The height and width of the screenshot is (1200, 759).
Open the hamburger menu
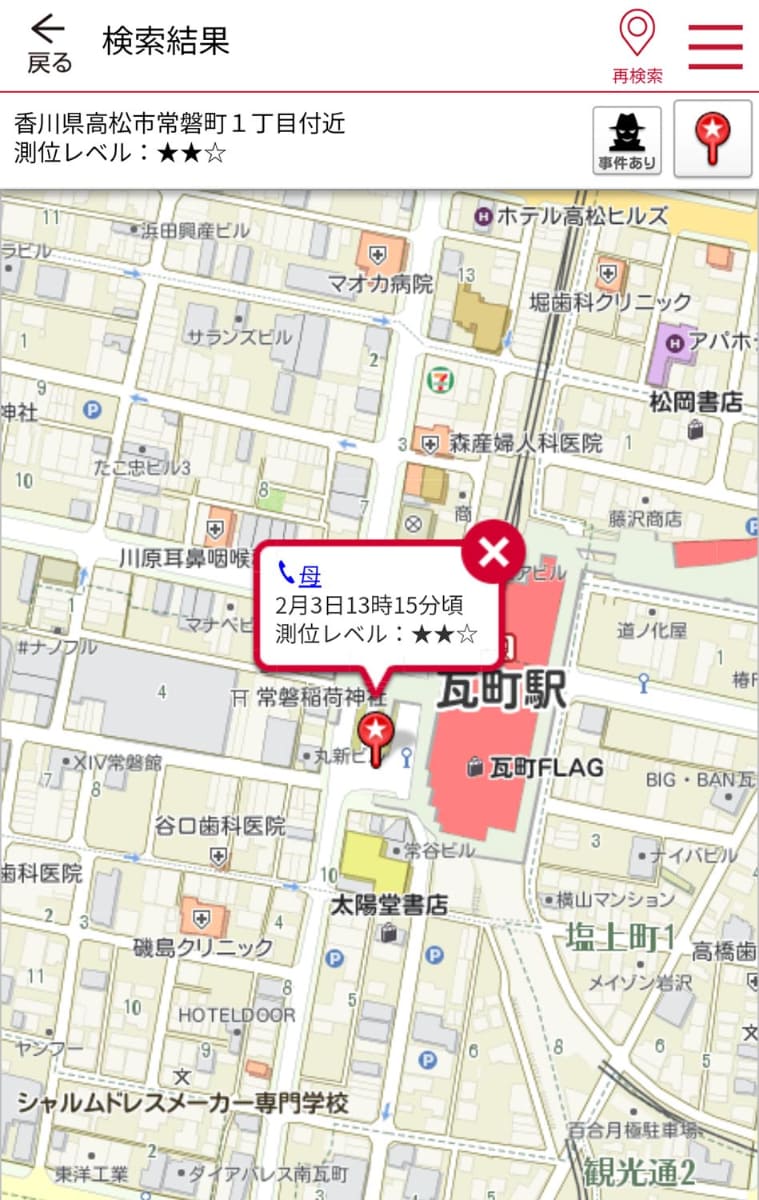[x=715, y=46]
